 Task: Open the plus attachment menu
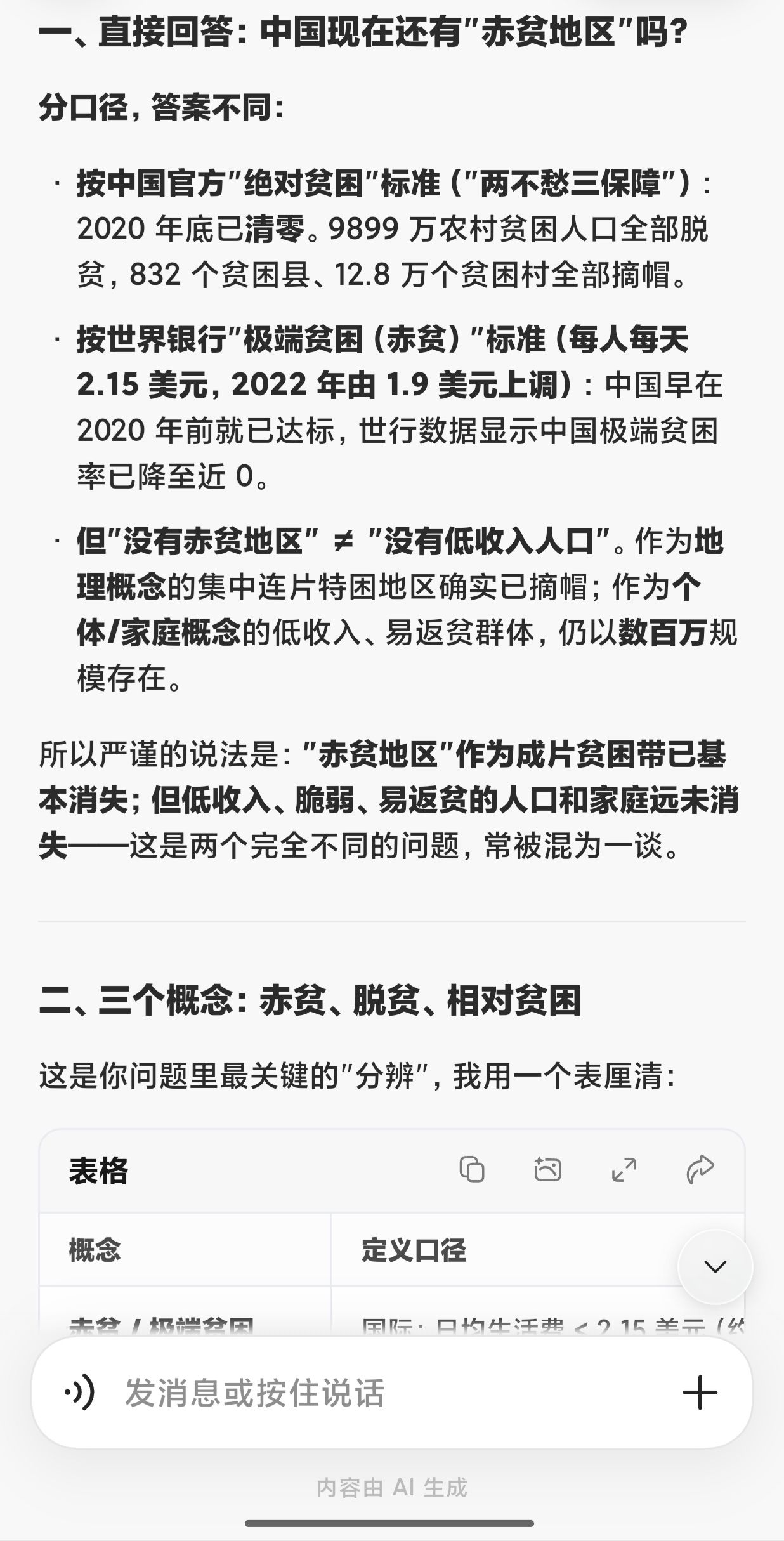pos(700,1393)
